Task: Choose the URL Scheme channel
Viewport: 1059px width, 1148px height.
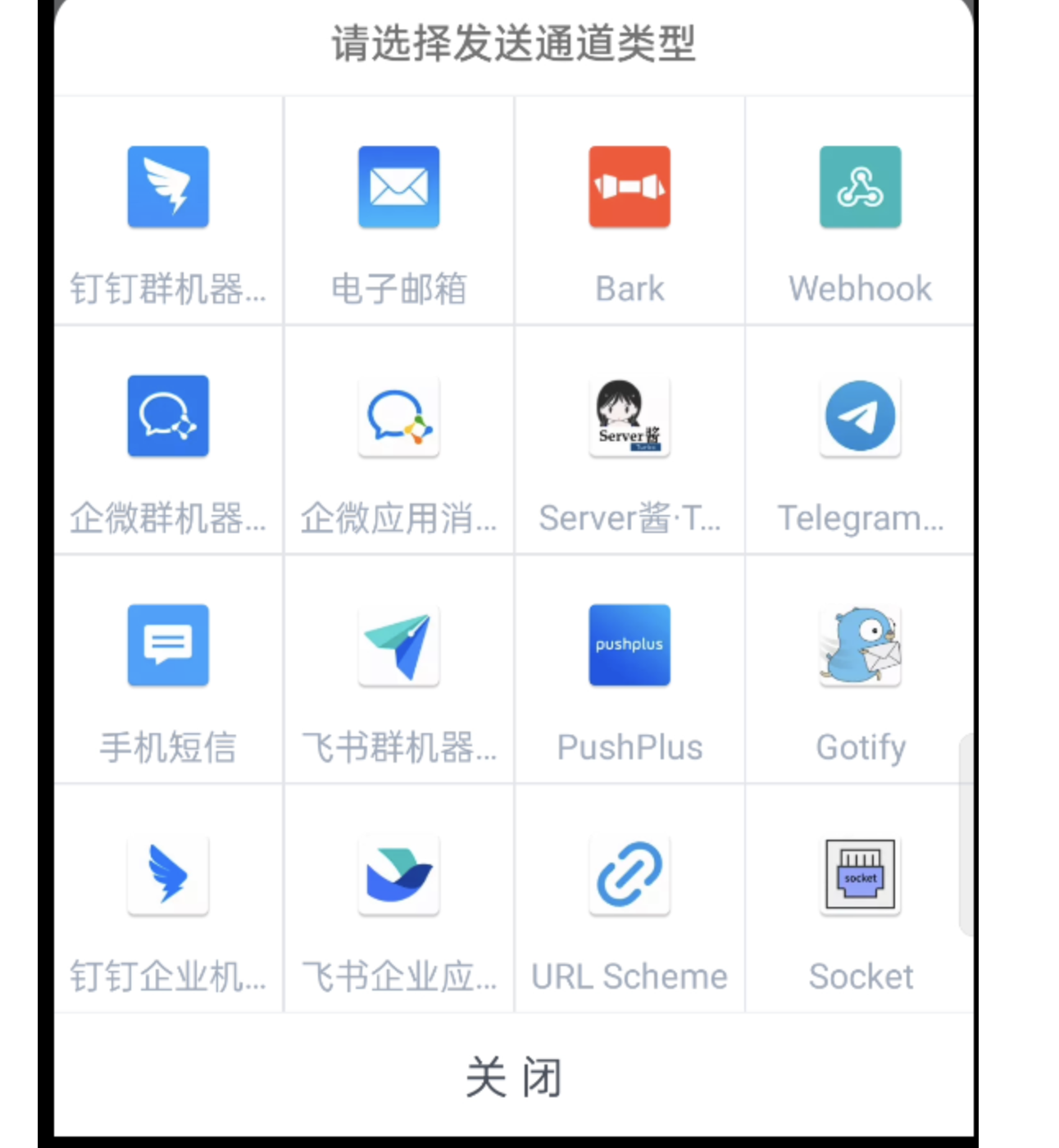Action: (629, 900)
